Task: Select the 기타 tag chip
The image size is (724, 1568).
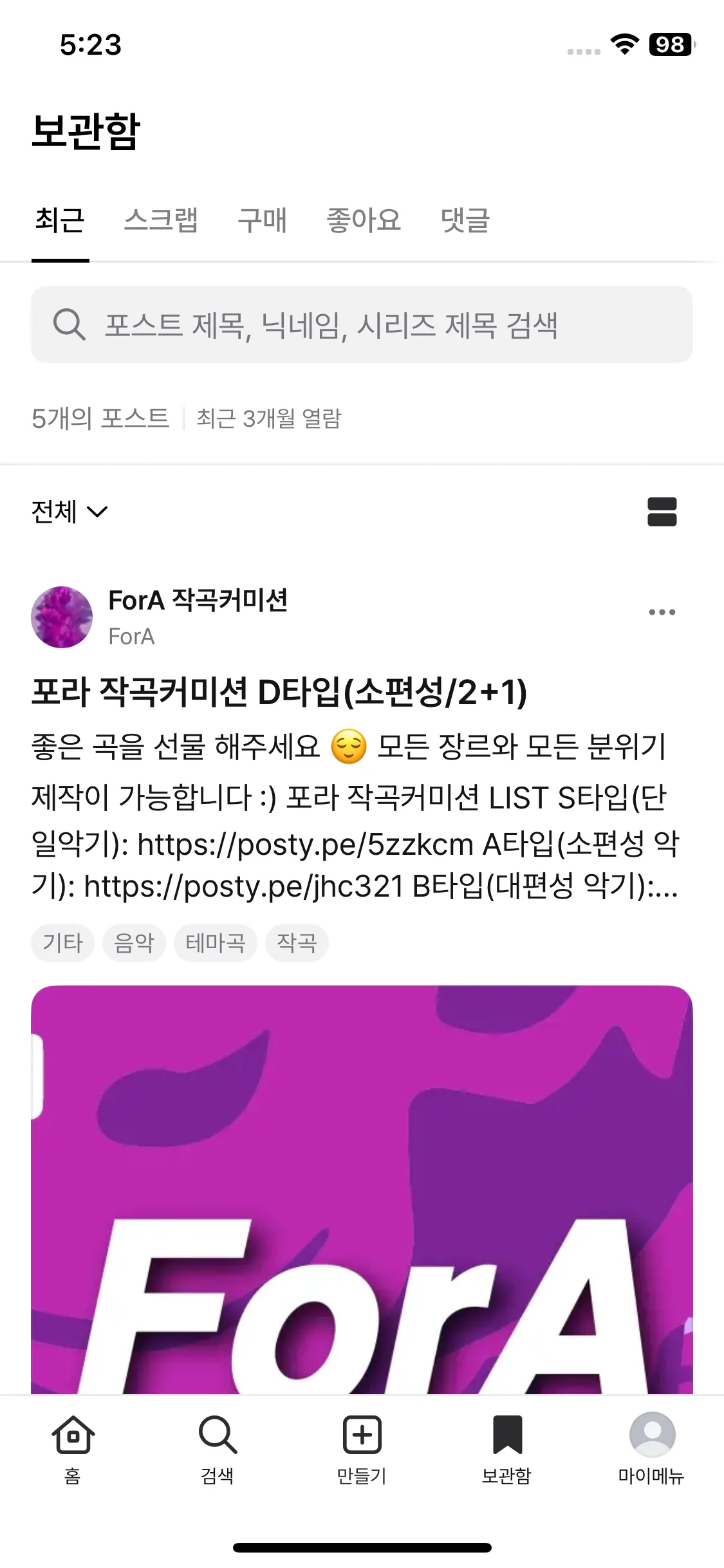Action: [63, 944]
